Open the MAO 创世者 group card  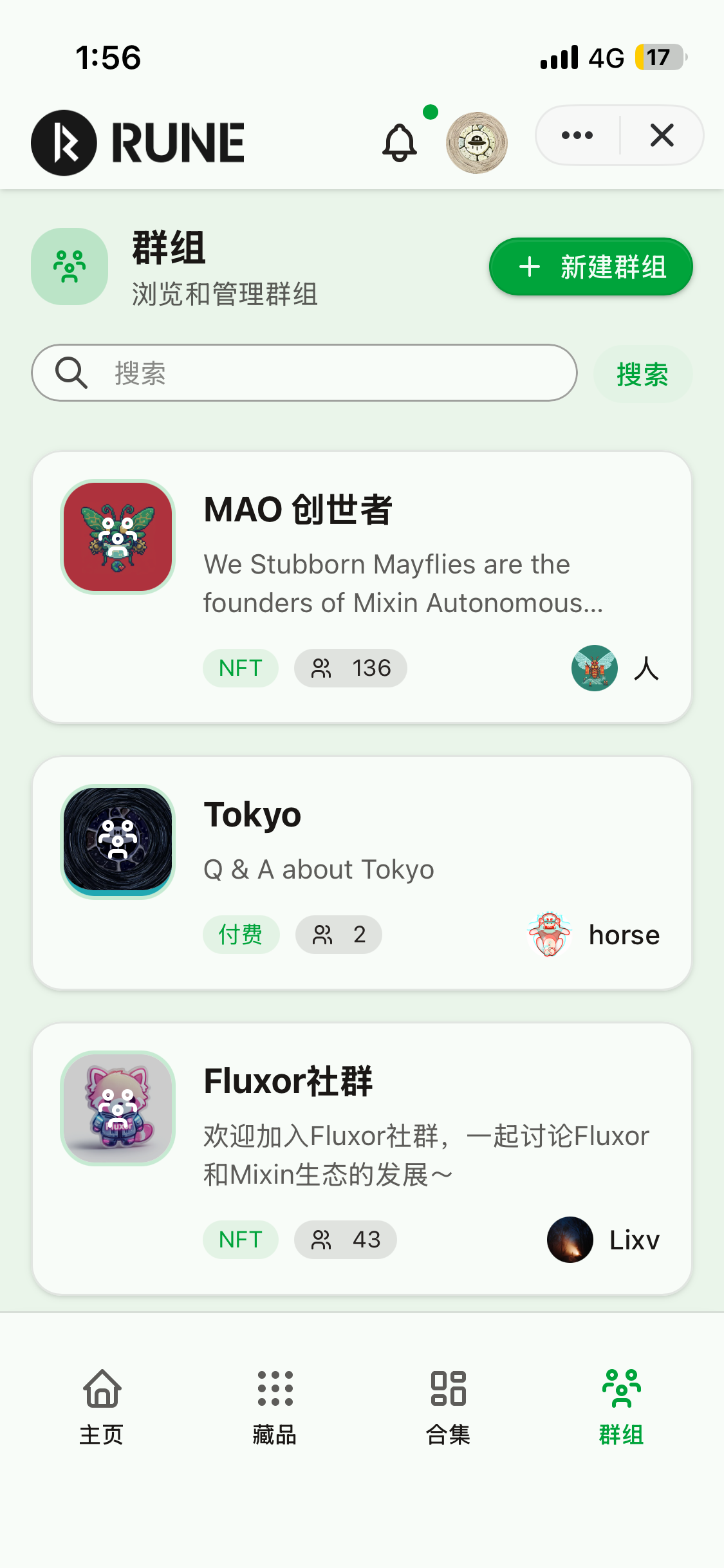click(x=362, y=587)
